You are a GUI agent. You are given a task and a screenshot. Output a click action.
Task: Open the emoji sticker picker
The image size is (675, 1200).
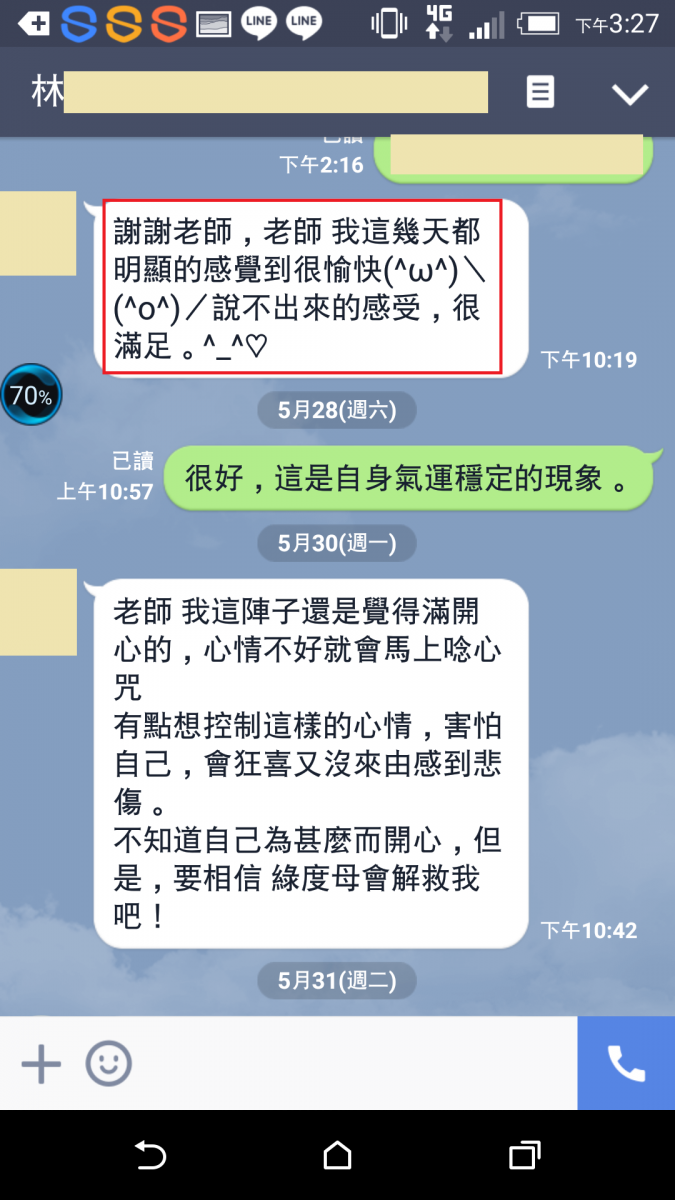pyautogui.click(x=108, y=1064)
